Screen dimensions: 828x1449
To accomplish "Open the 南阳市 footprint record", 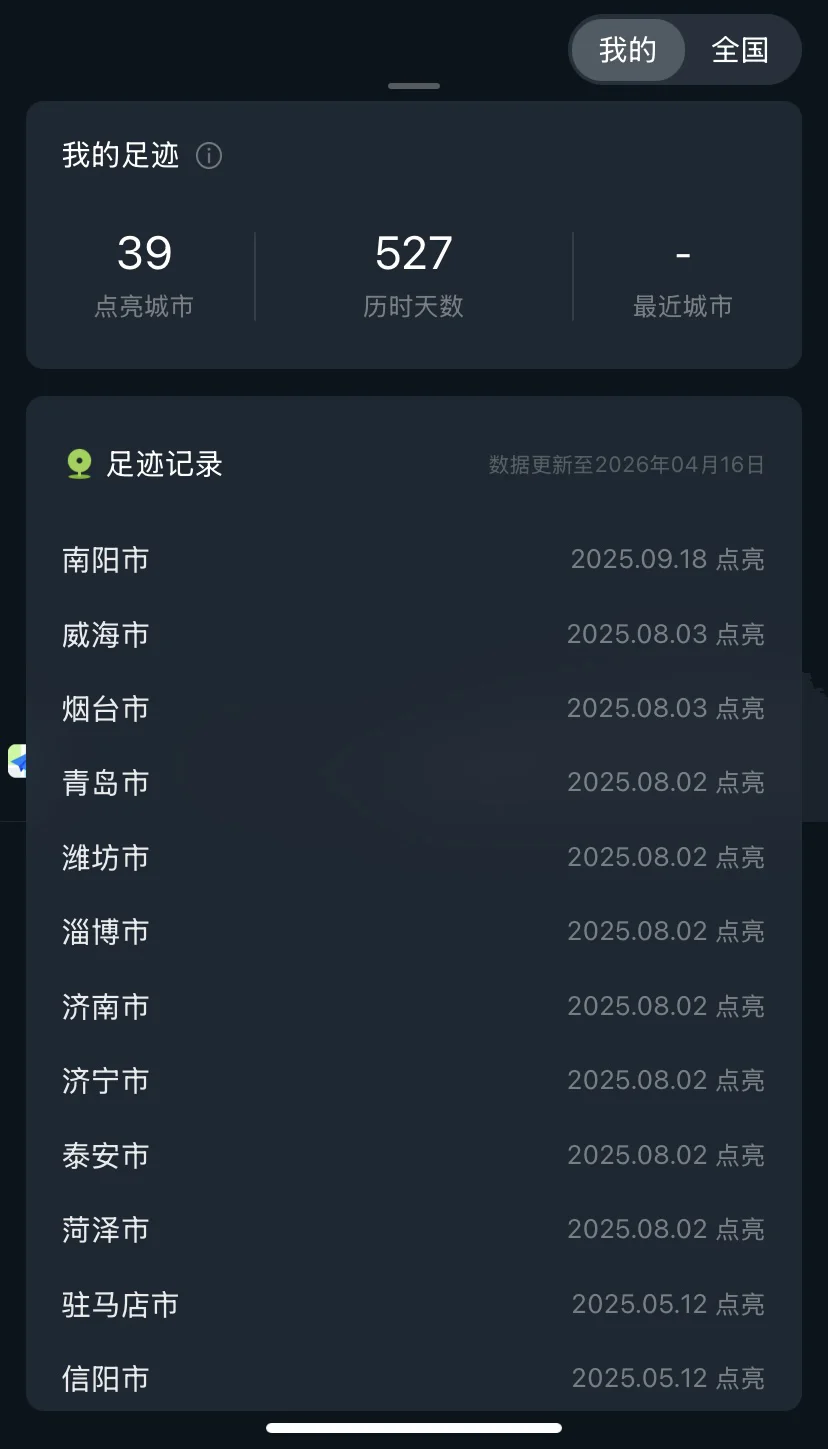I will point(414,559).
